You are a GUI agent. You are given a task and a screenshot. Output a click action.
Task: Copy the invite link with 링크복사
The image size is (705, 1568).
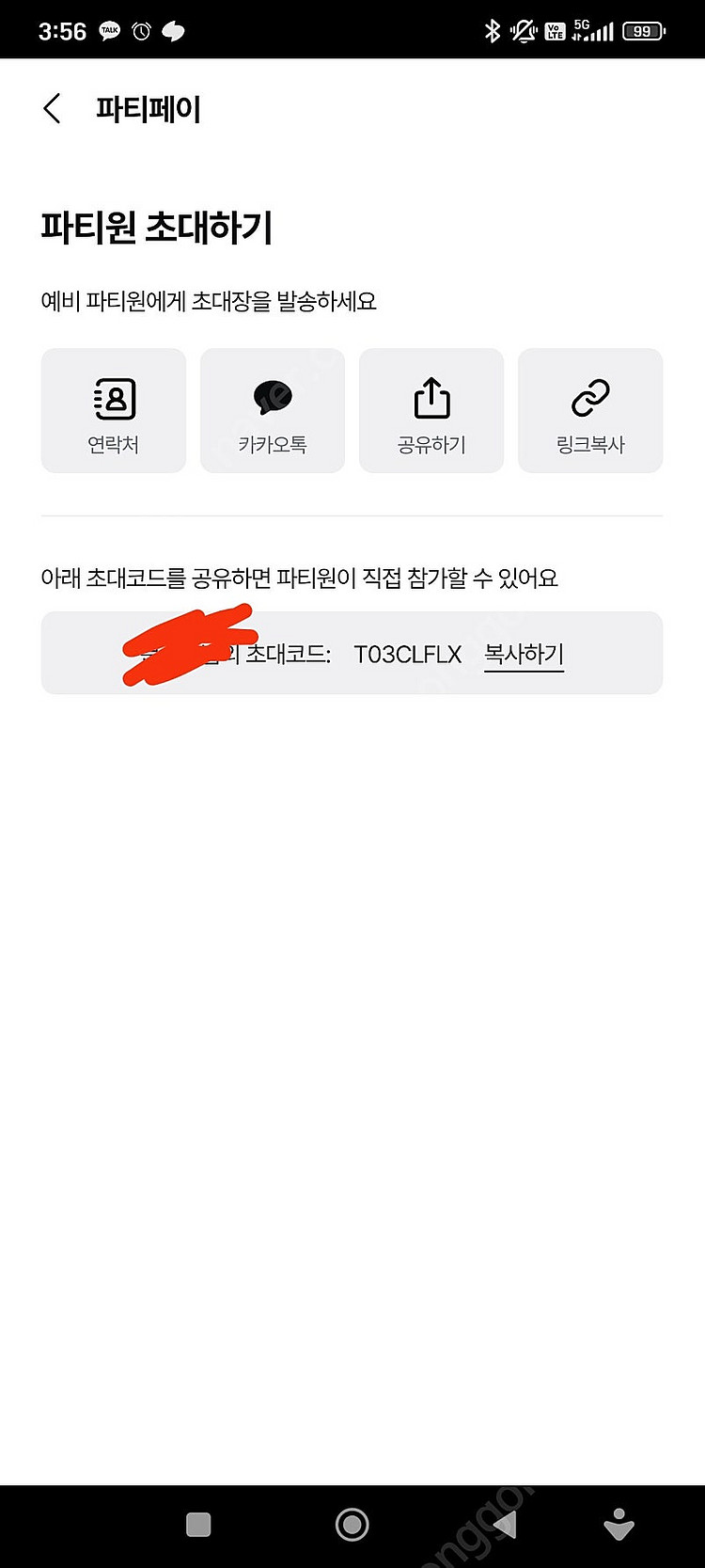click(x=590, y=411)
